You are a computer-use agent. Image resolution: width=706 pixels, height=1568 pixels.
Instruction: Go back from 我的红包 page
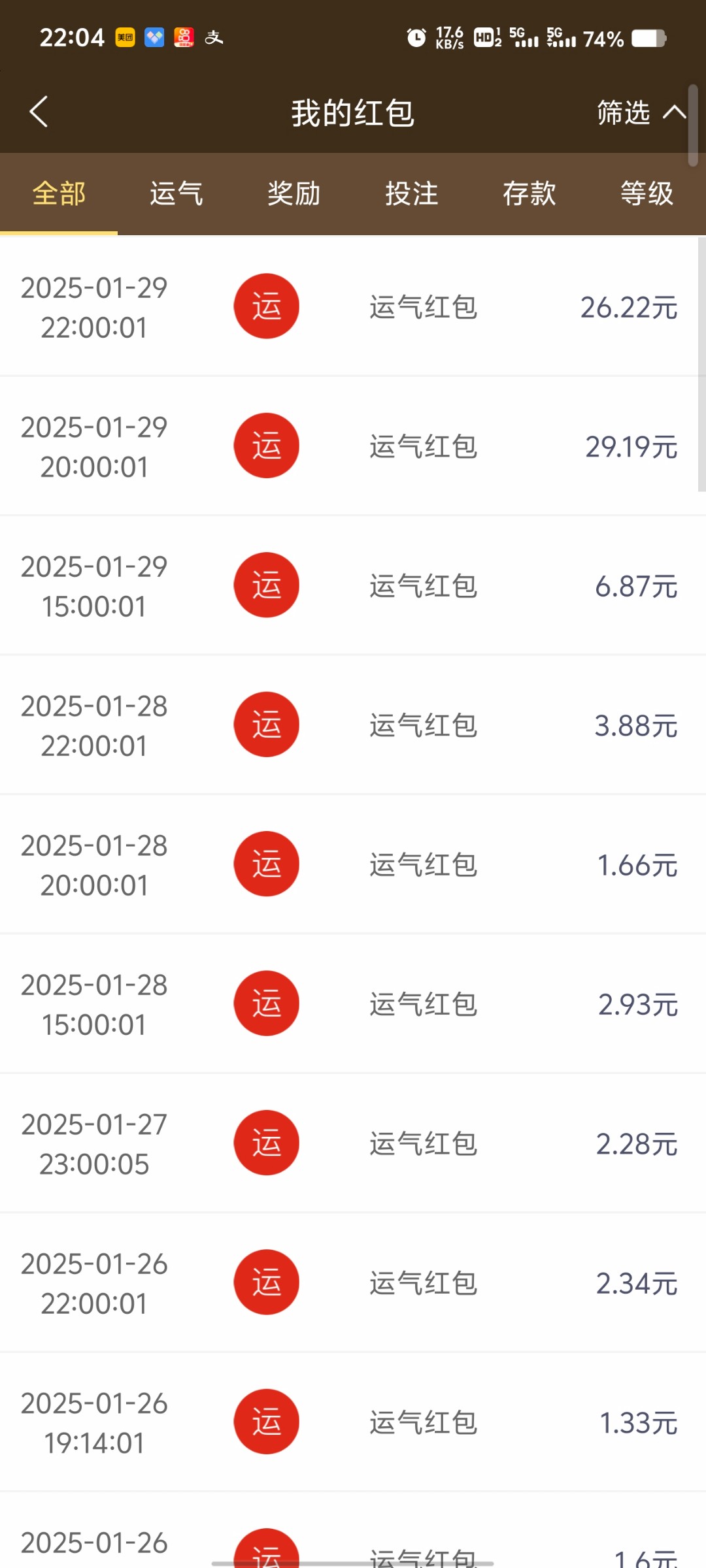pos(39,112)
